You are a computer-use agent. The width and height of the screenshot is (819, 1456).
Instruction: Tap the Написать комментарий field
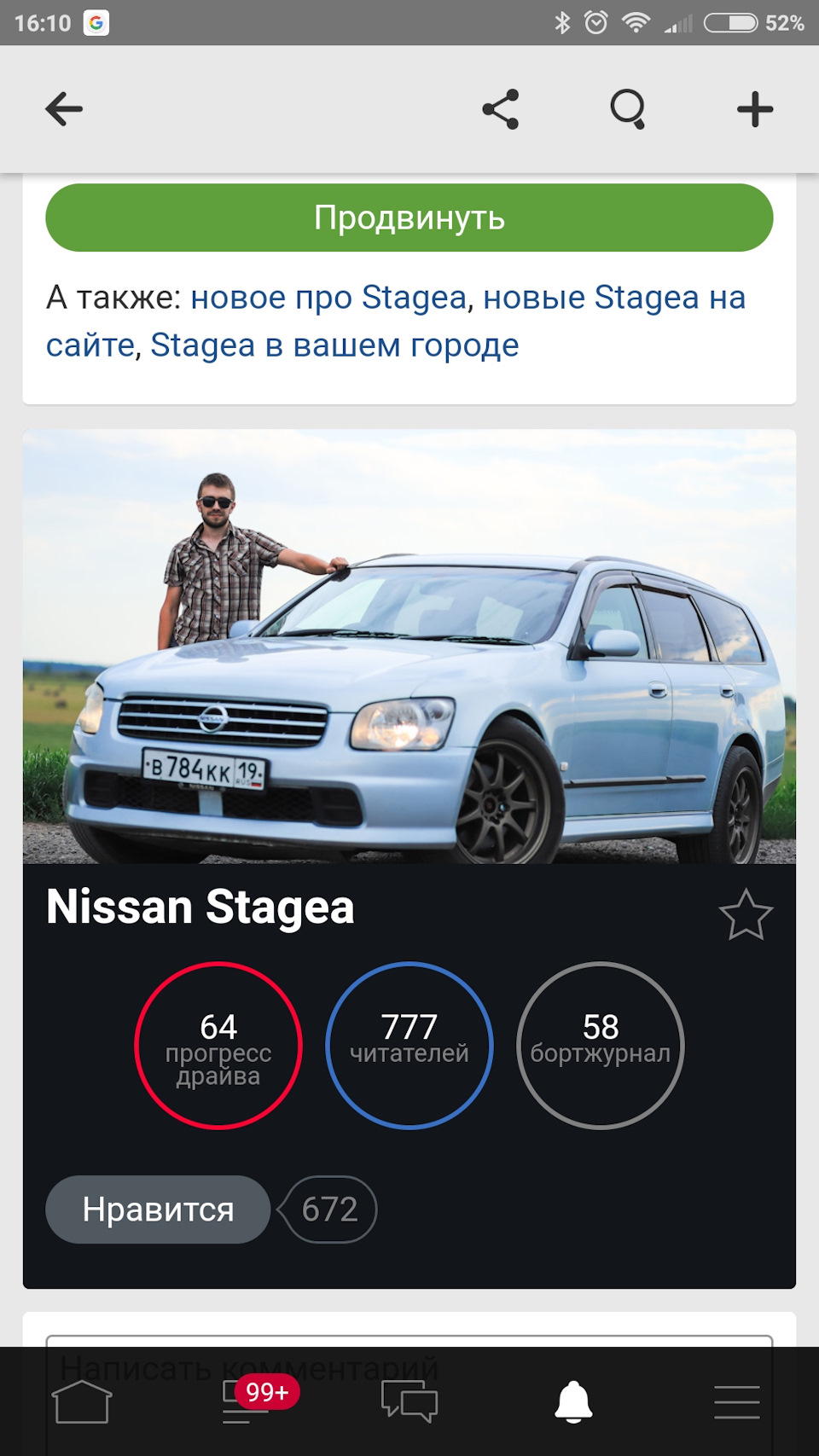pyautogui.click(x=247, y=1365)
